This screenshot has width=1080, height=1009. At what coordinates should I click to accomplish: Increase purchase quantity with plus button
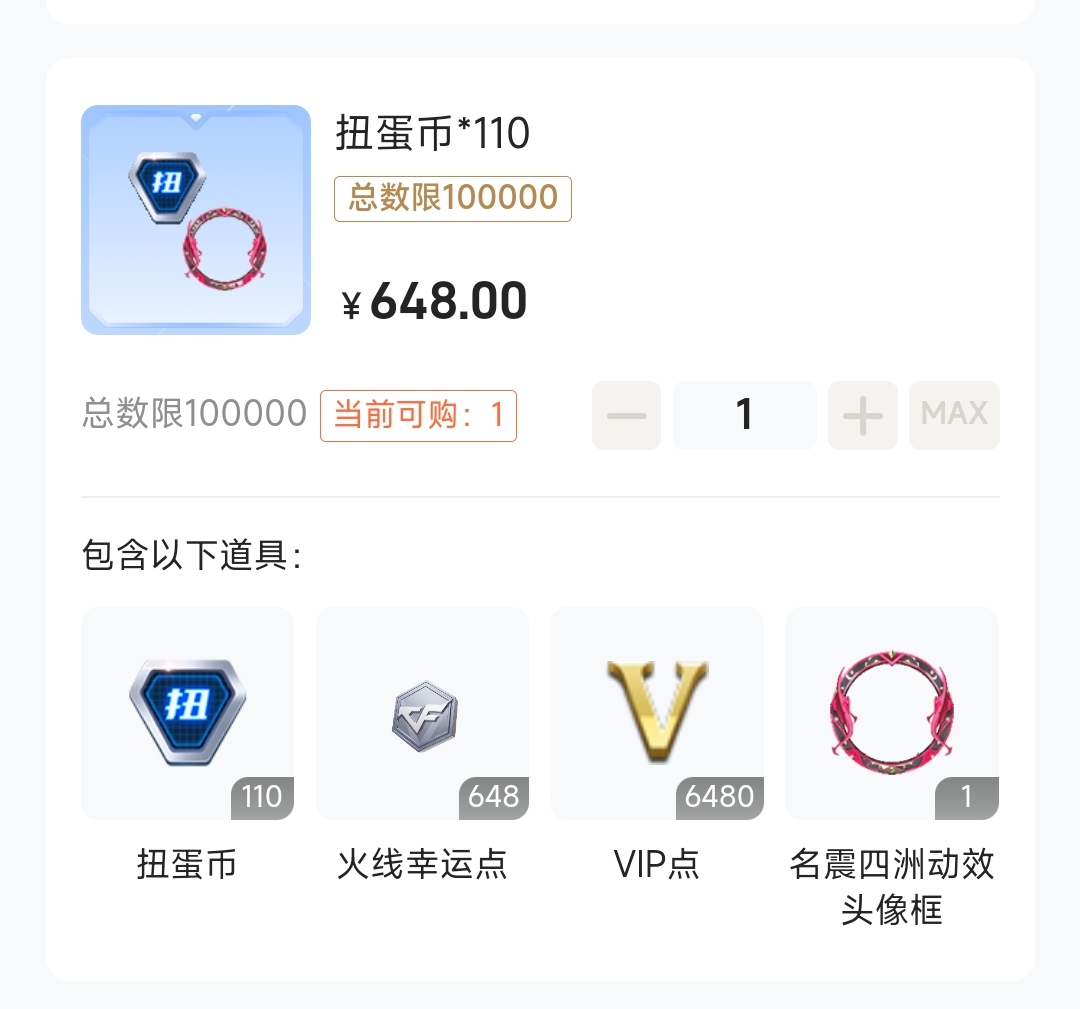pyautogui.click(x=863, y=415)
